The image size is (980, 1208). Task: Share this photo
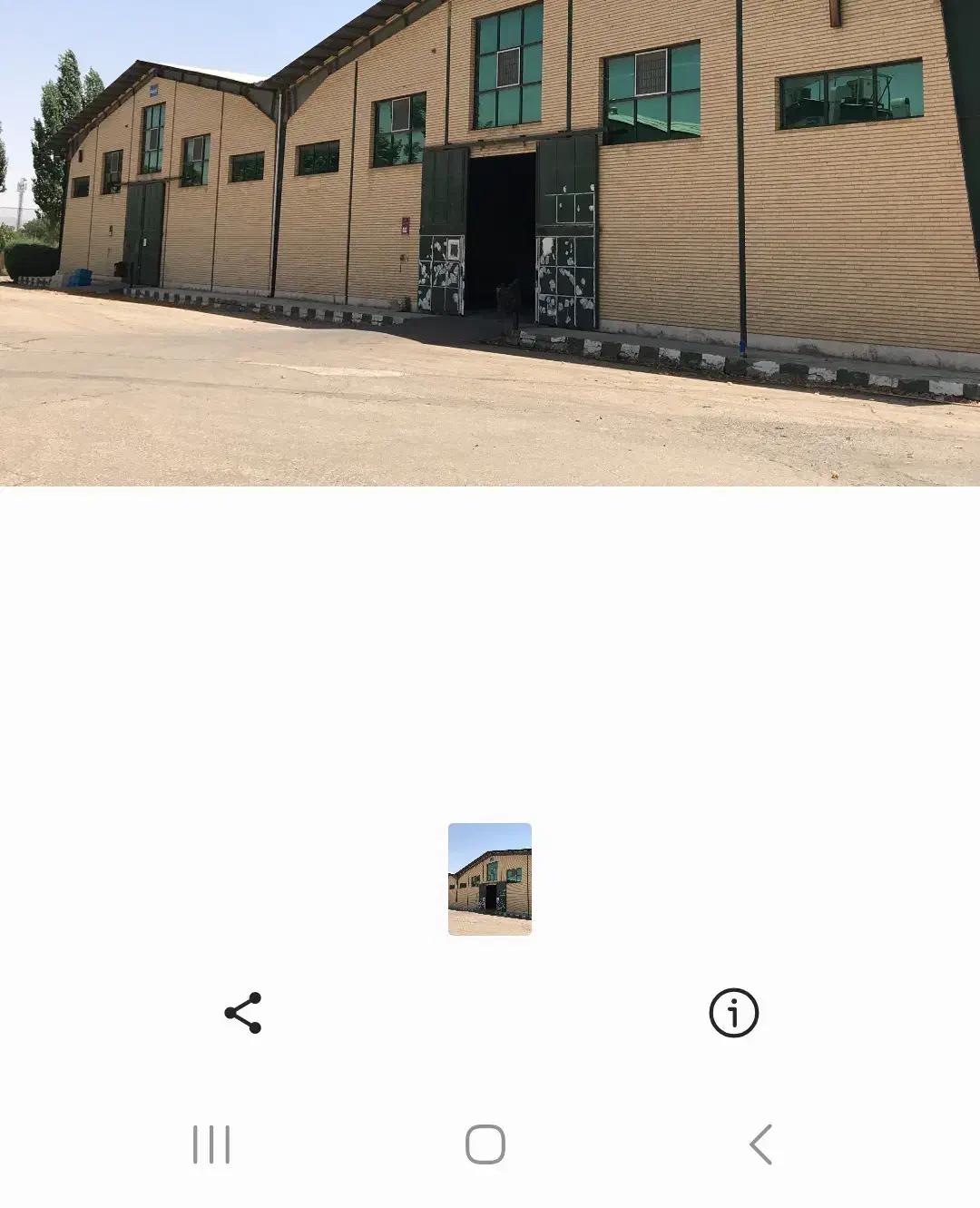point(243,1013)
